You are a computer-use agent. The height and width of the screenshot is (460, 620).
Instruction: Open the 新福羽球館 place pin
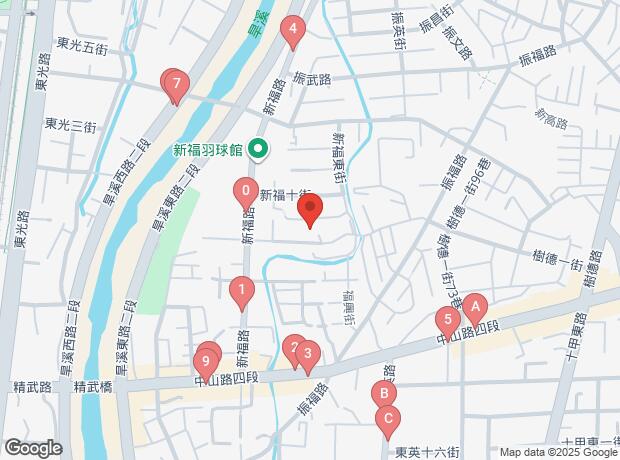(x=258, y=151)
